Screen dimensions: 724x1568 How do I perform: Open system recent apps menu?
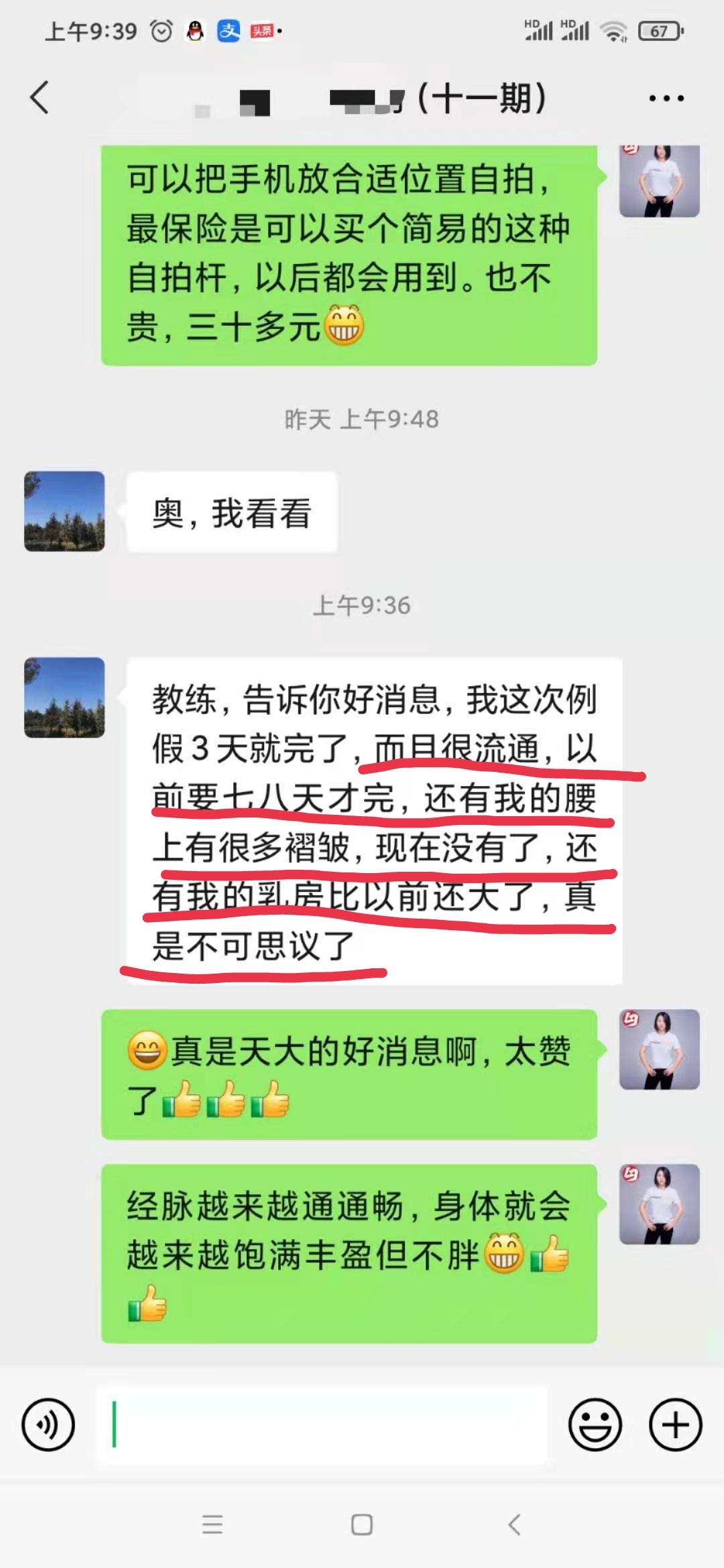pyautogui.click(x=213, y=1524)
